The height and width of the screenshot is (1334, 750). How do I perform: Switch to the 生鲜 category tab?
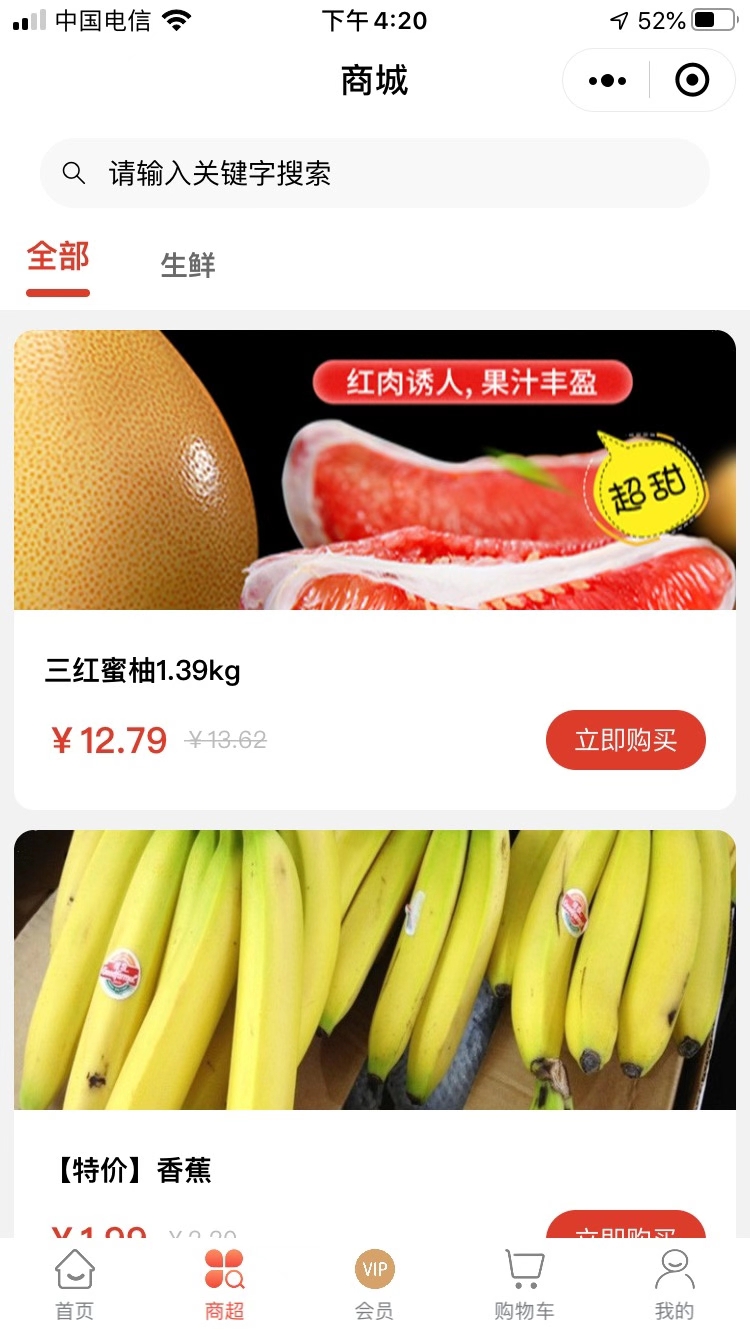pyautogui.click(x=188, y=265)
